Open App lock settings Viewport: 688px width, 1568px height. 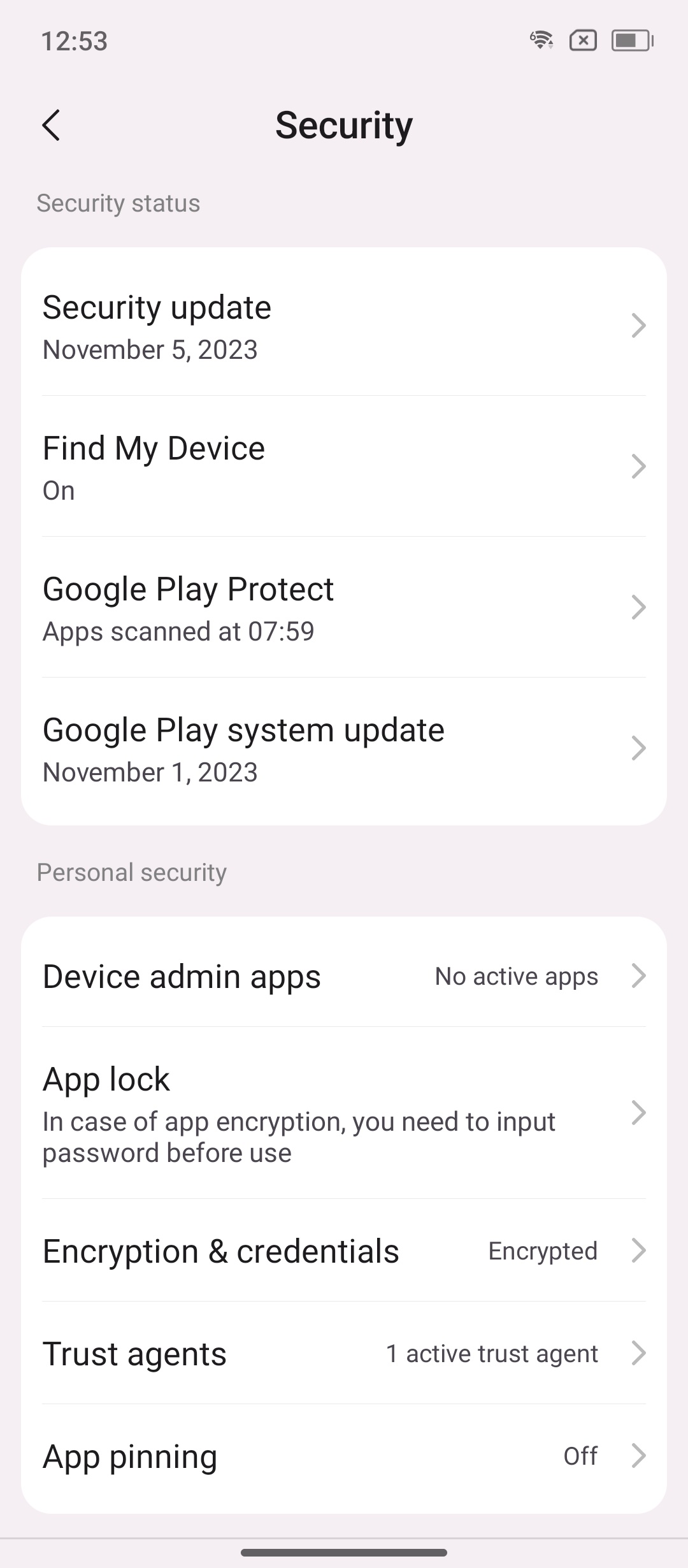pos(344,1113)
